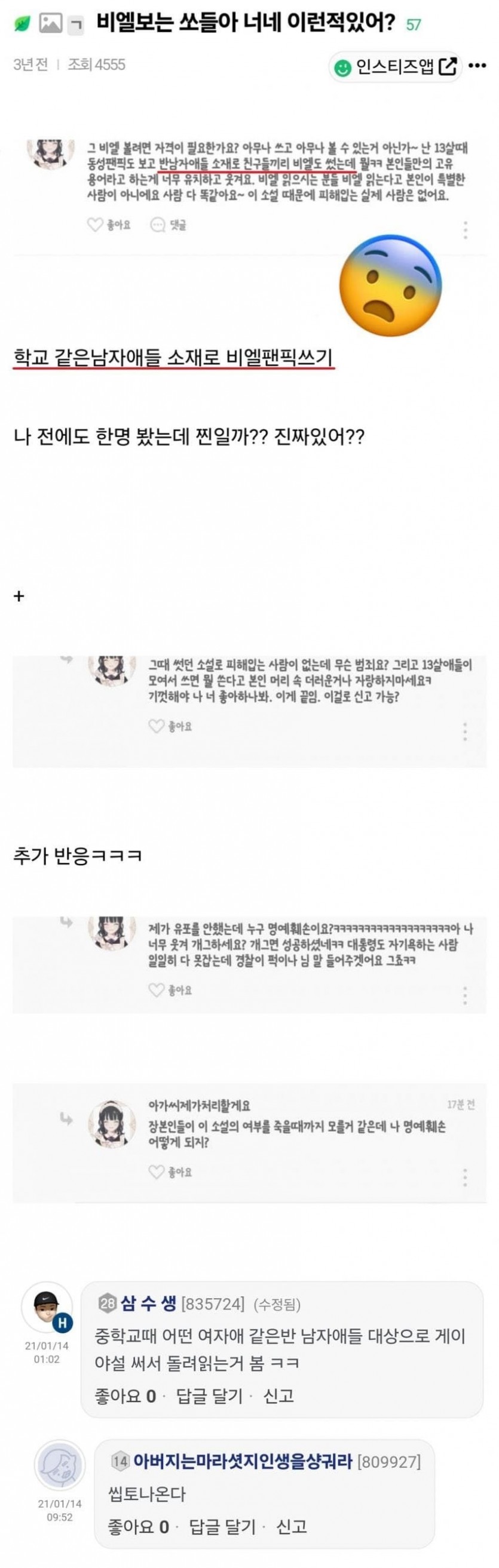Report 아버지는마라셧지인생을샹궈라's comment
This screenshot has width=499, height=1568.
click(291, 1526)
